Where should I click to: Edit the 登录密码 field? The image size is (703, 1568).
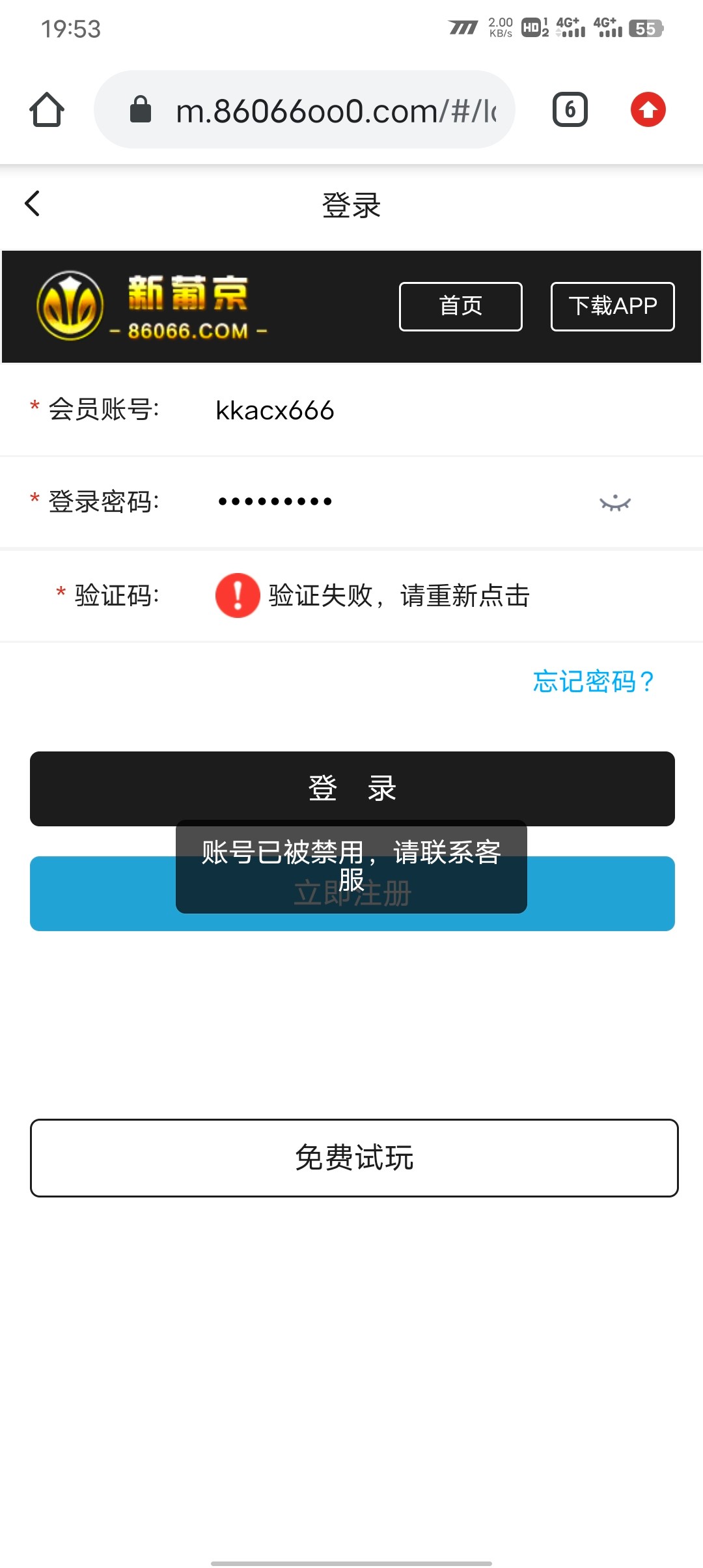pyautogui.click(x=391, y=501)
